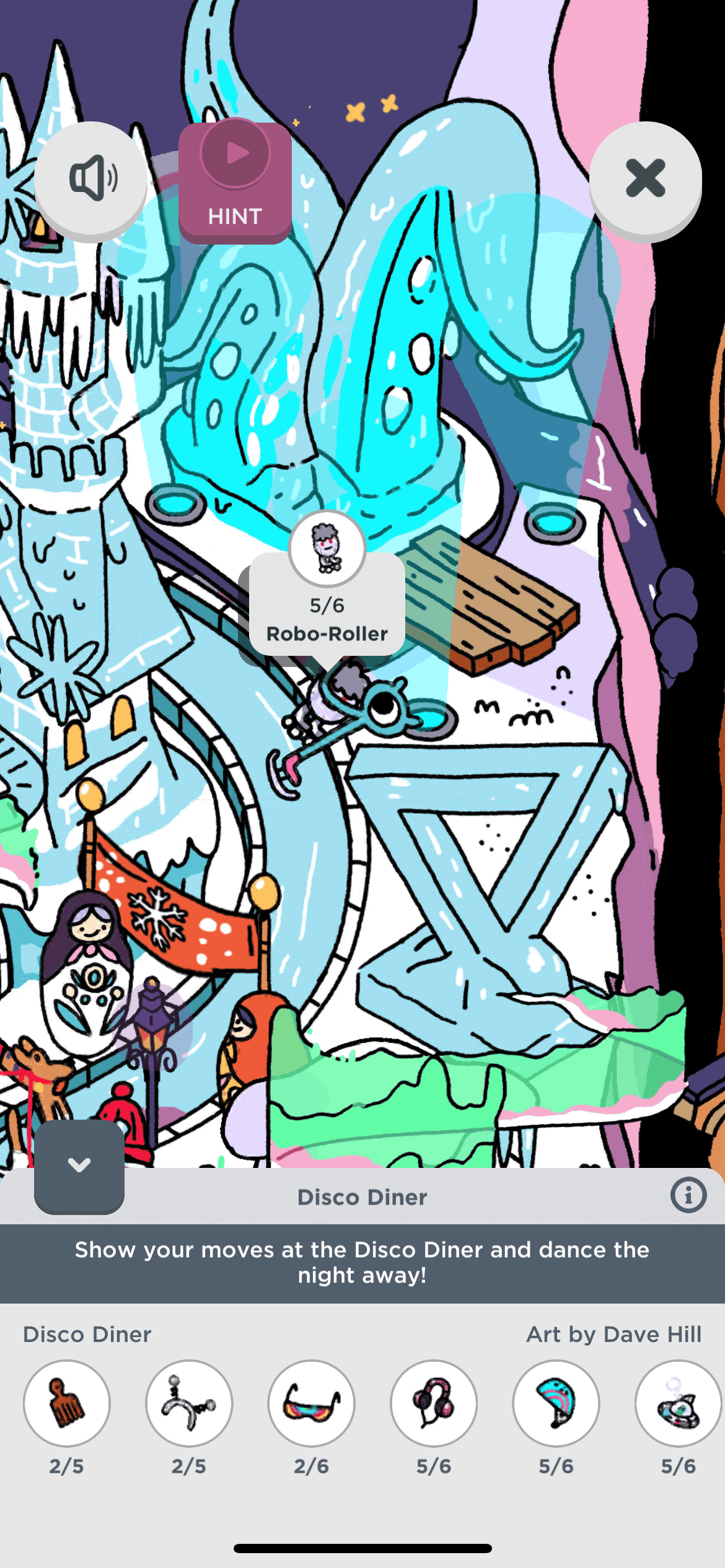Viewport: 725px width, 1568px height.
Task: Open the Disco Diner info icon
Action: click(x=688, y=1195)
